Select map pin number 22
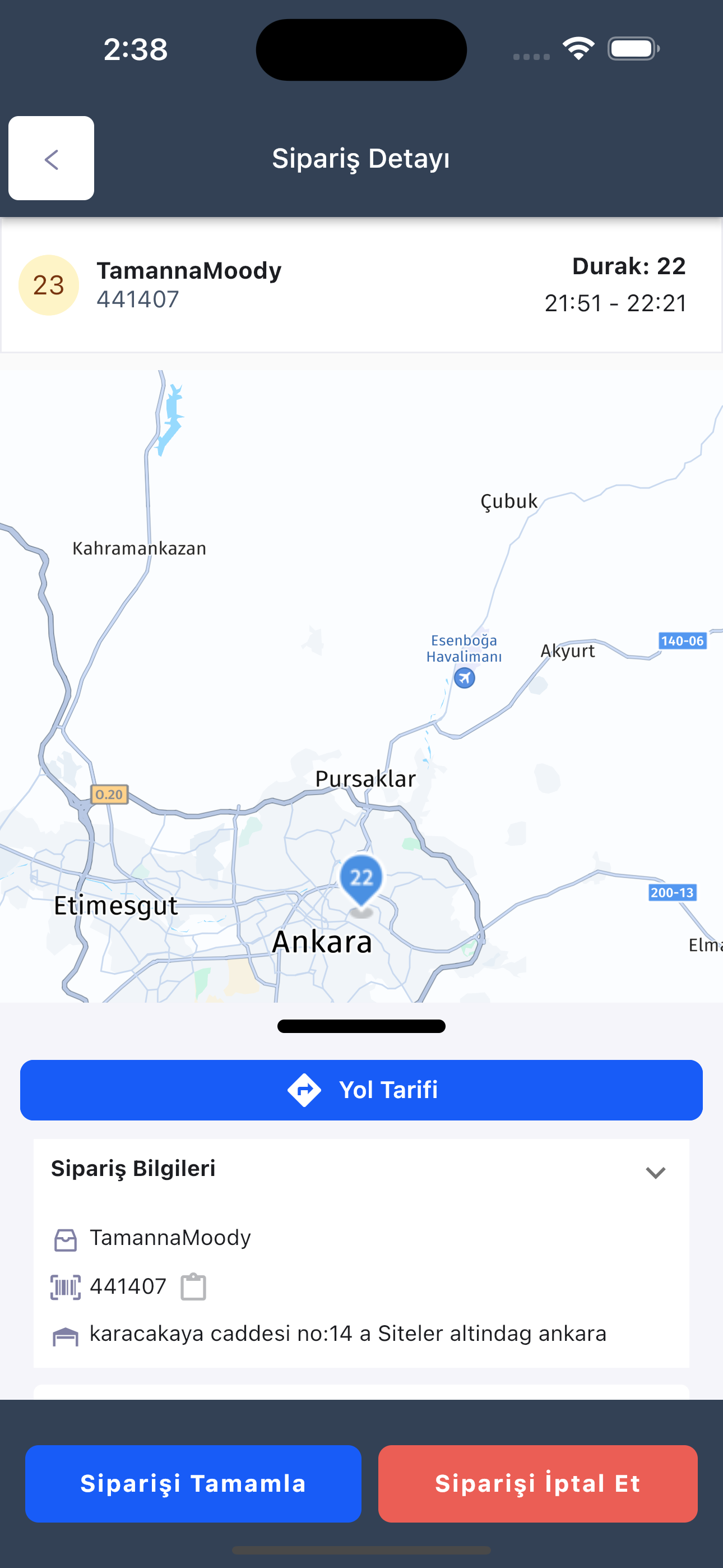 tap(361, 879)
